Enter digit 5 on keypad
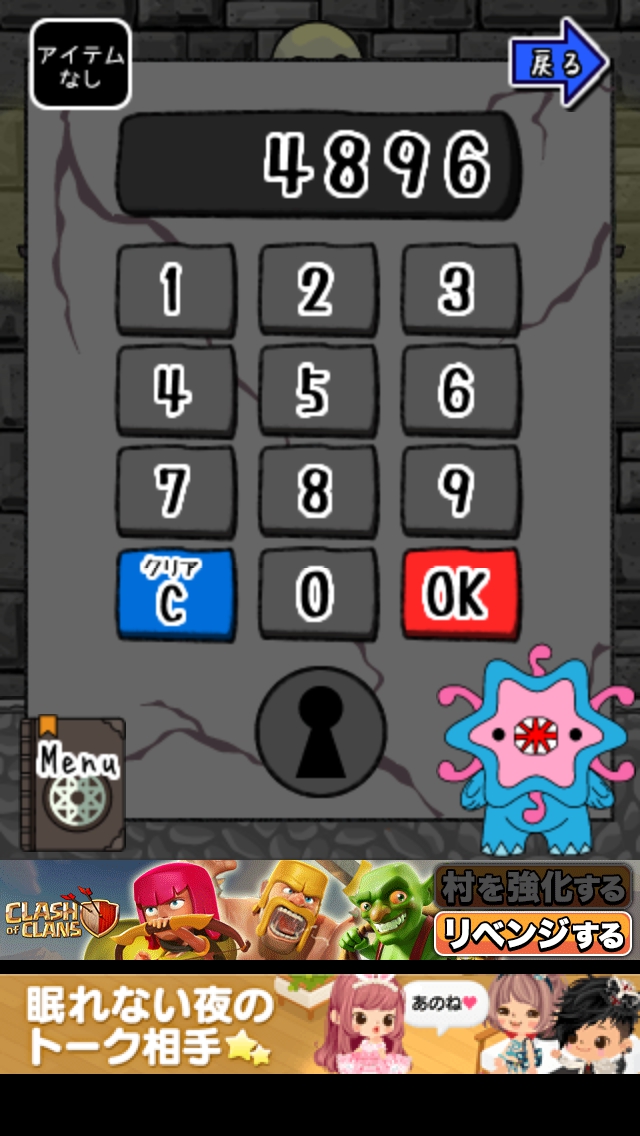This screenshot has width=640, height=1136. point(318,391)
